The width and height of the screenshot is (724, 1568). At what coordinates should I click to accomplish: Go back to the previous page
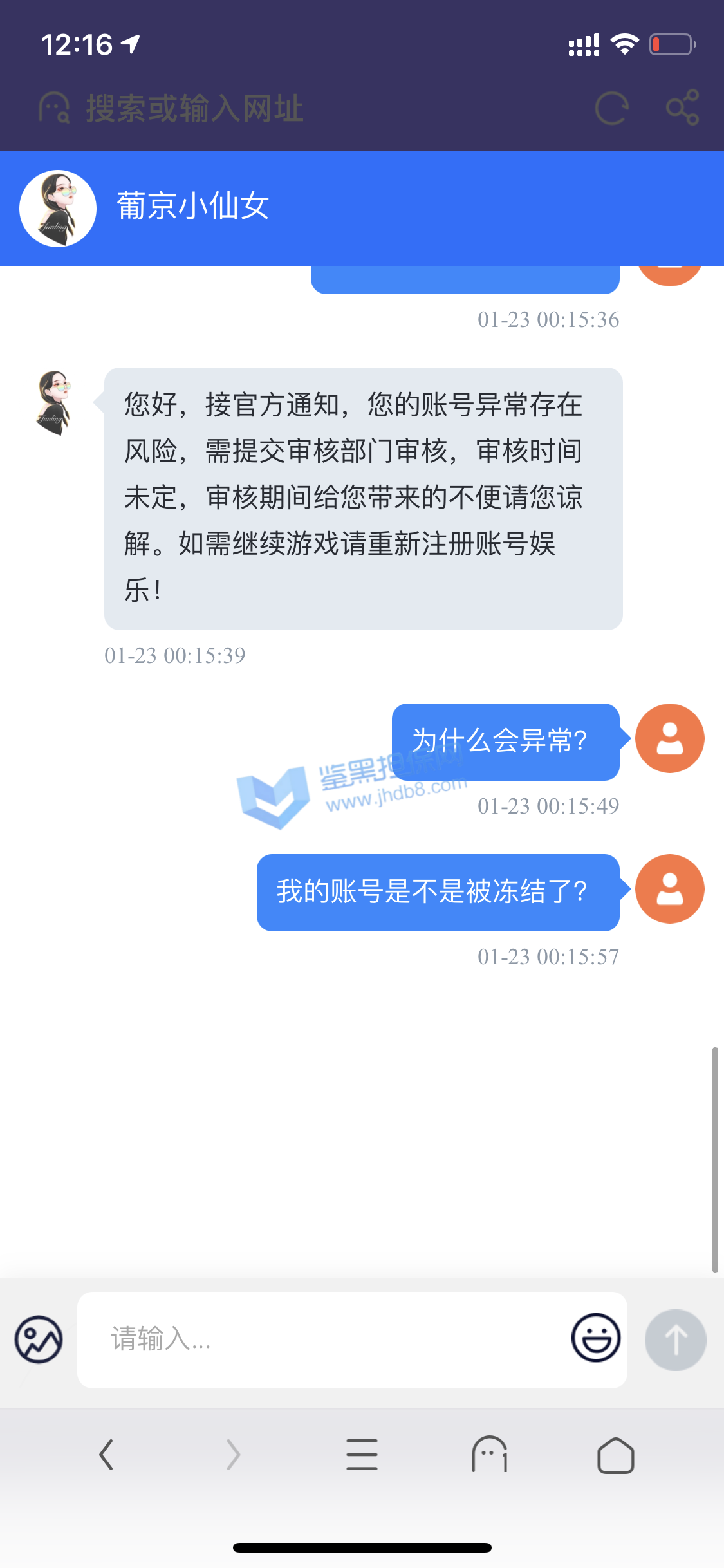[107, 1455]
